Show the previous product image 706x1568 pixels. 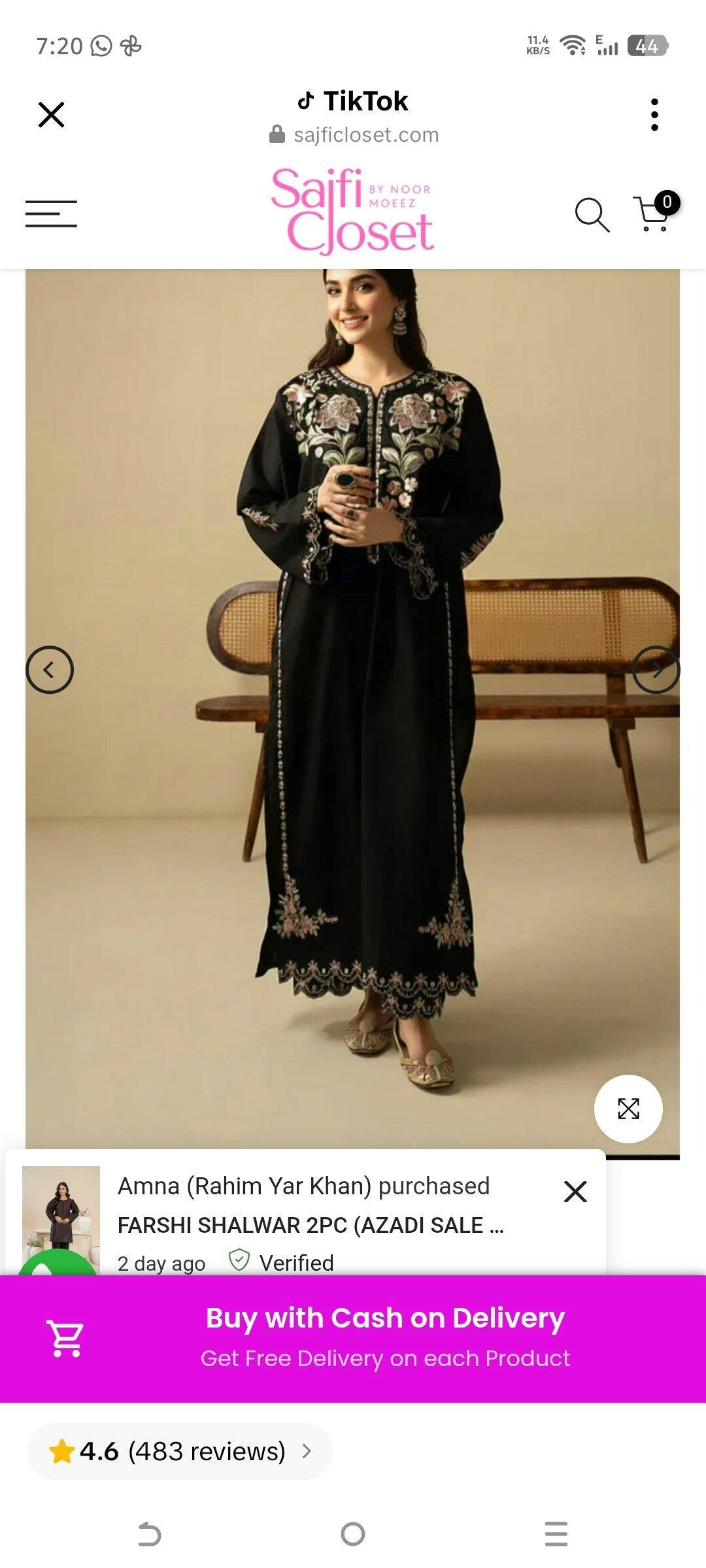tap(50, 670)
